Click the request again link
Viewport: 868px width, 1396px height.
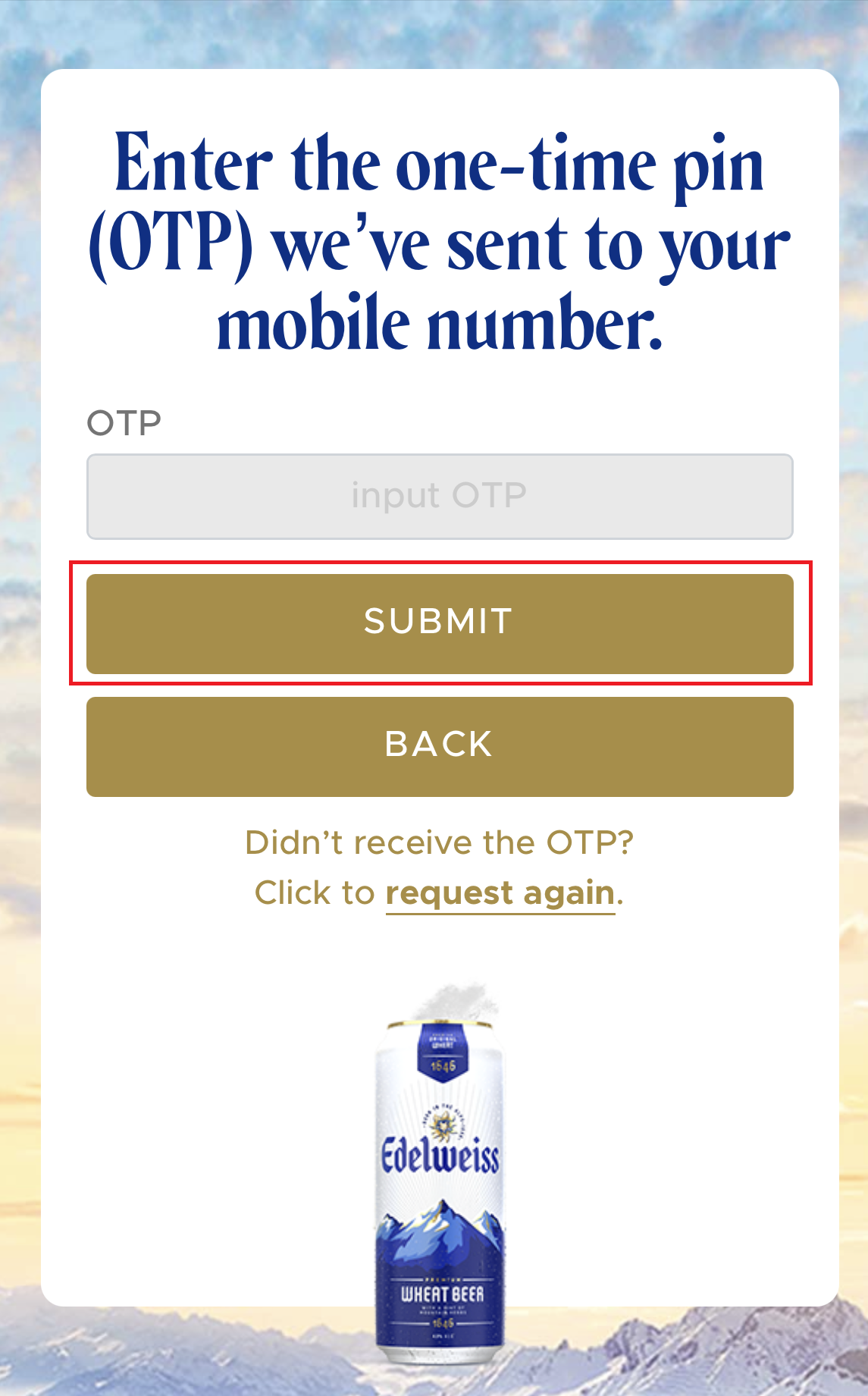tap(500, 894)
